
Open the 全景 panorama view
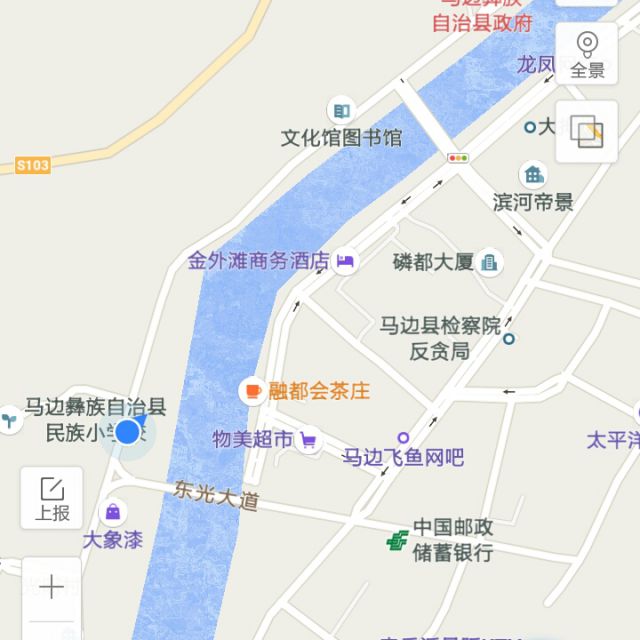587,53
